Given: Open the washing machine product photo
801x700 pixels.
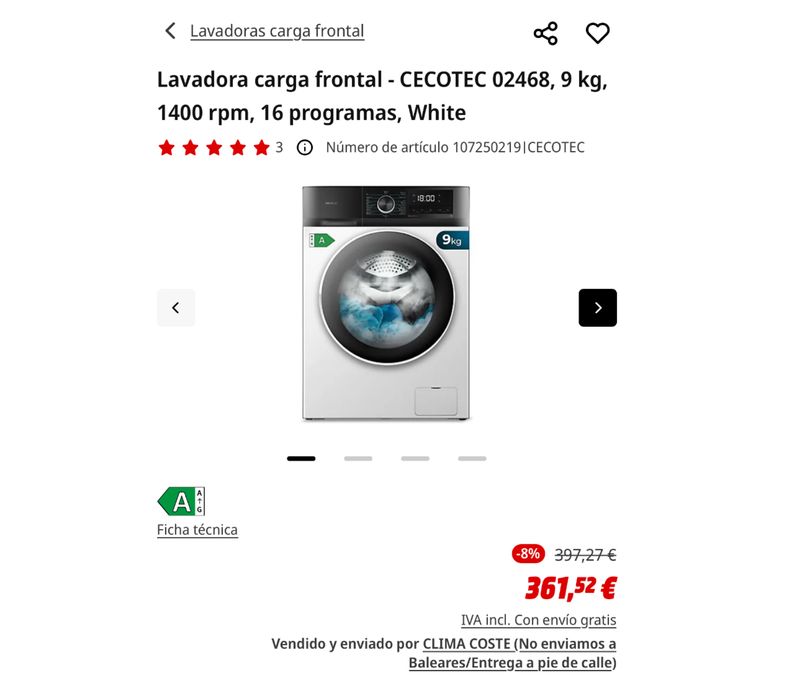Looking at the screenshot, I should point(386,304).
